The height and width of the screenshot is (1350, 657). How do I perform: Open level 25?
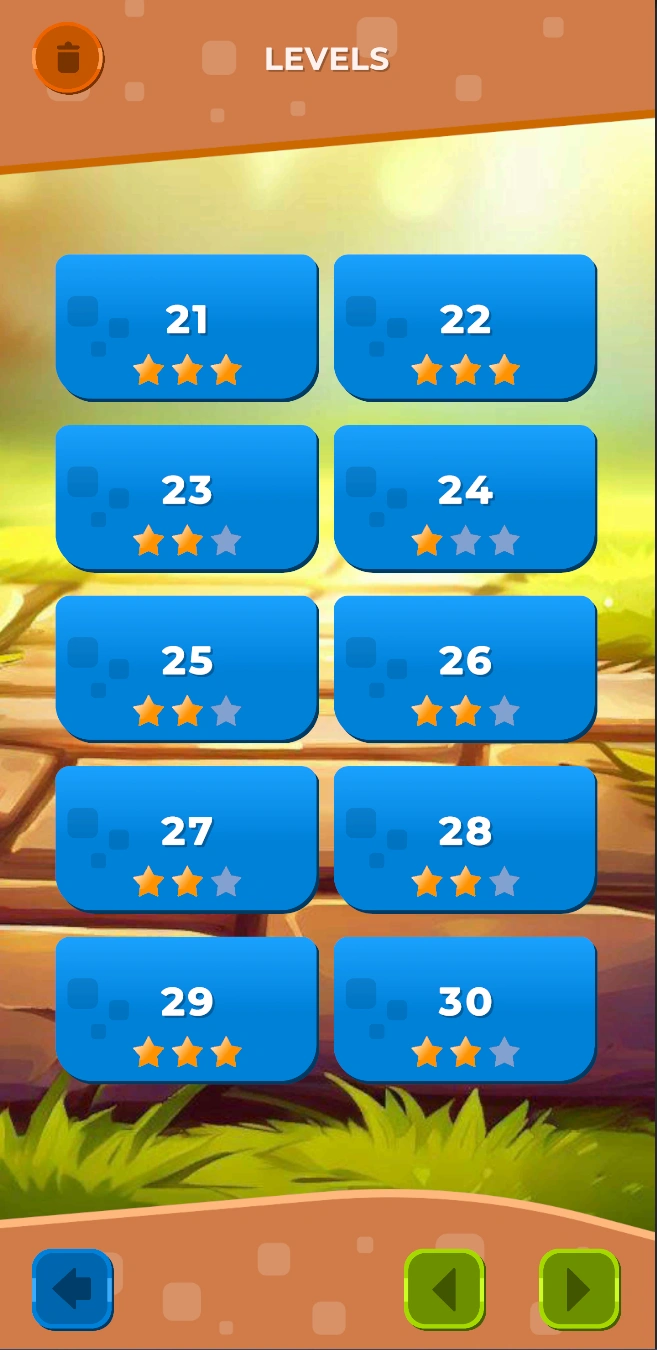click(187, 668)
